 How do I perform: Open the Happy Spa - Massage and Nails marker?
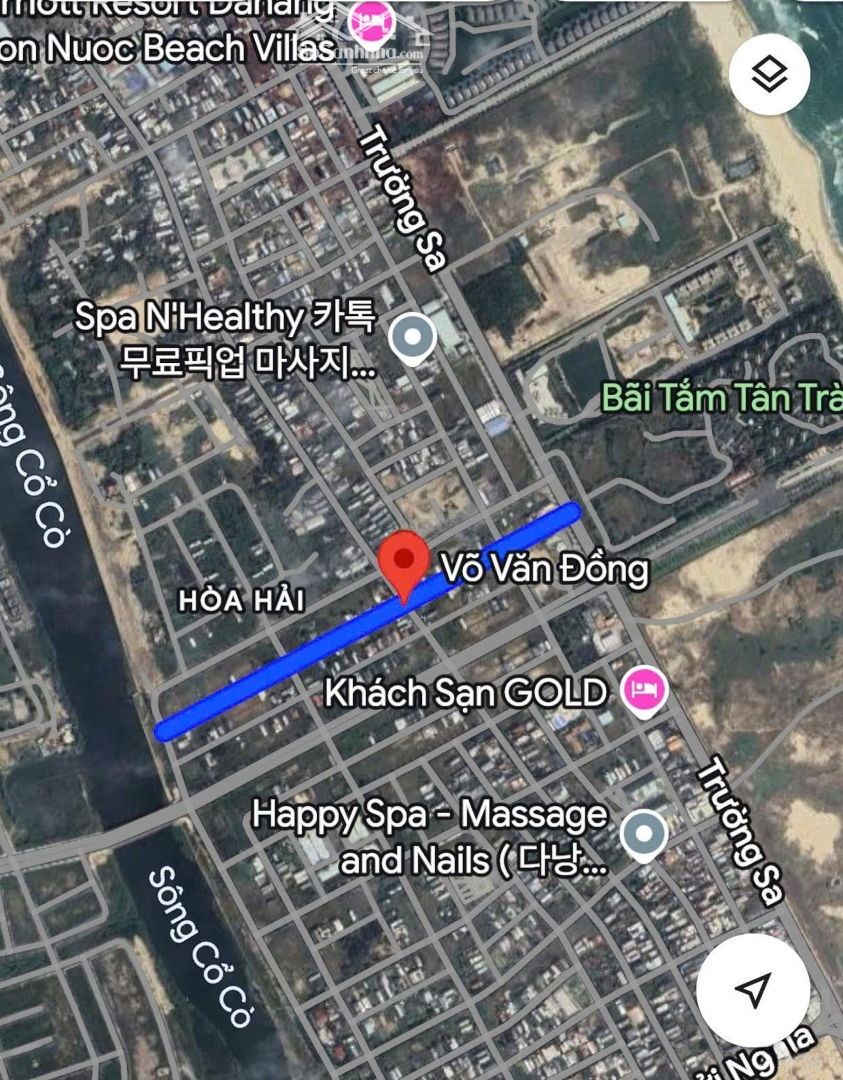(x=643, y=835)
